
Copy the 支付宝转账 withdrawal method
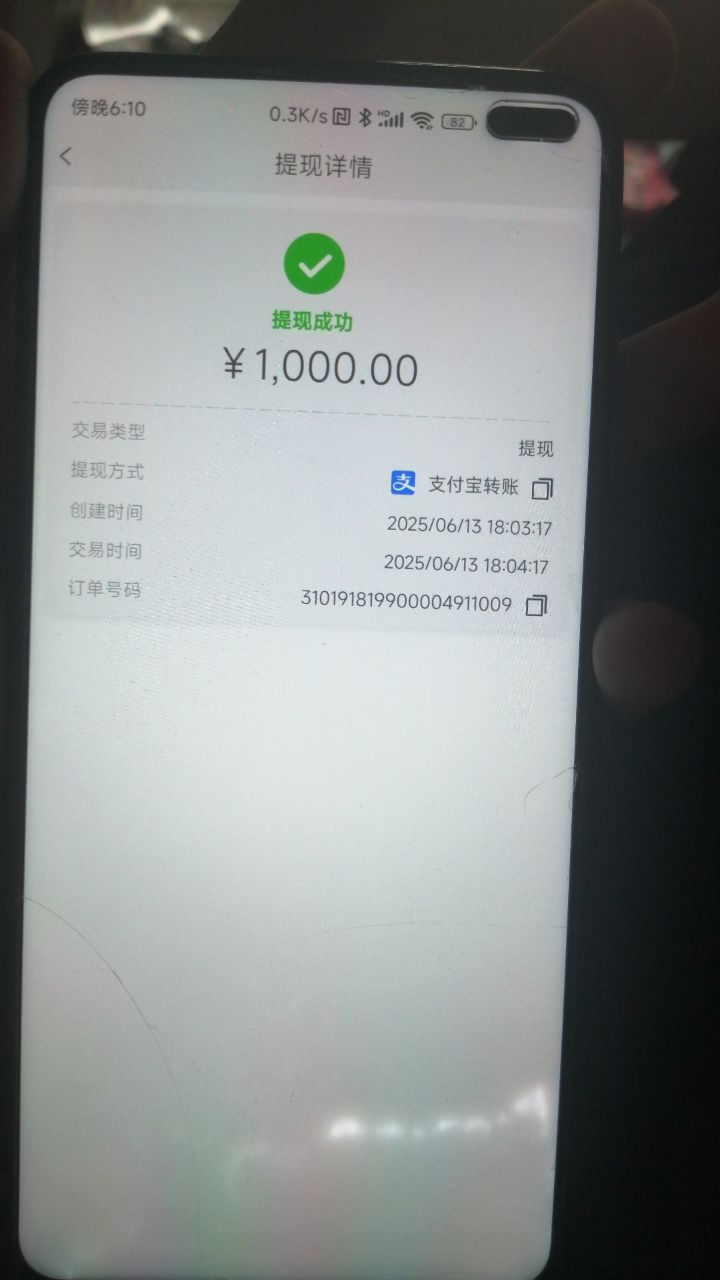tap(542, 488)
